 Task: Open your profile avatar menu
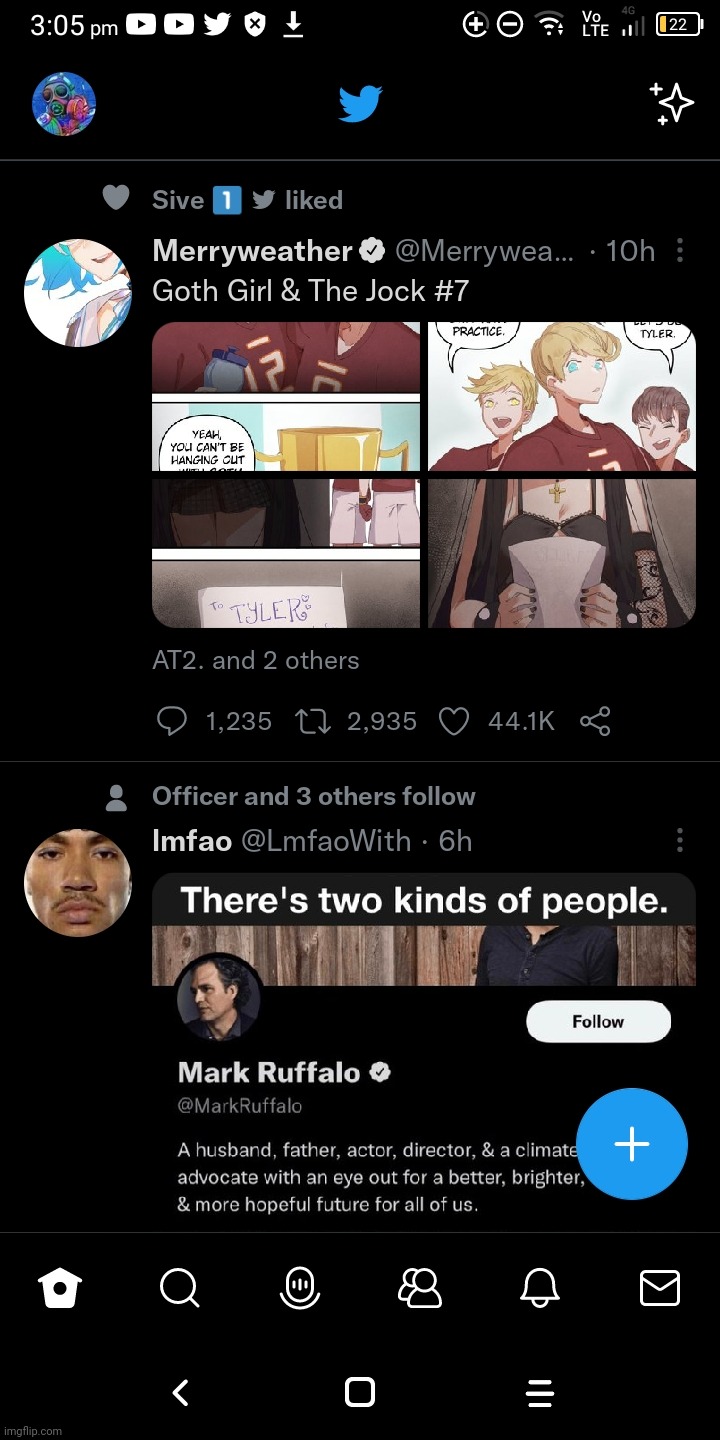63,102
